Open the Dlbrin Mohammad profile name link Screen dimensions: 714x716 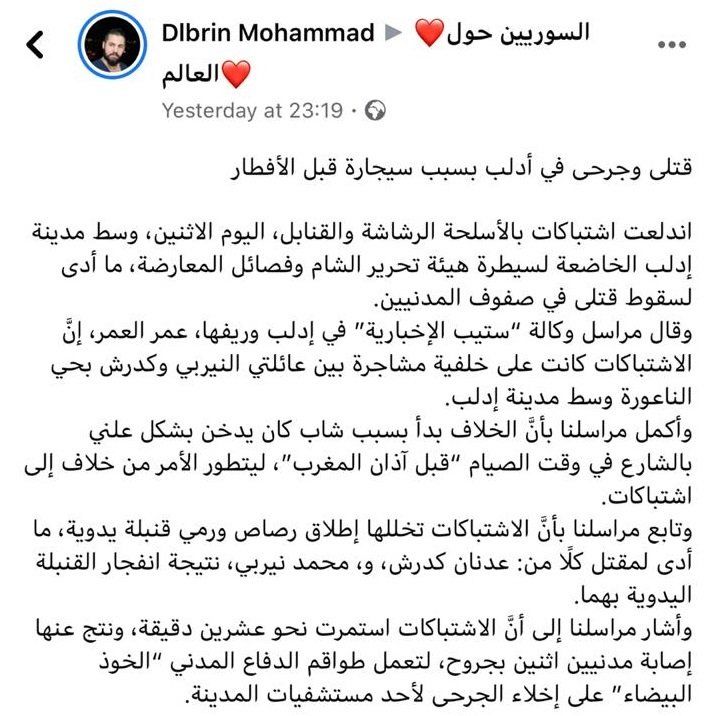pos(267,34)
